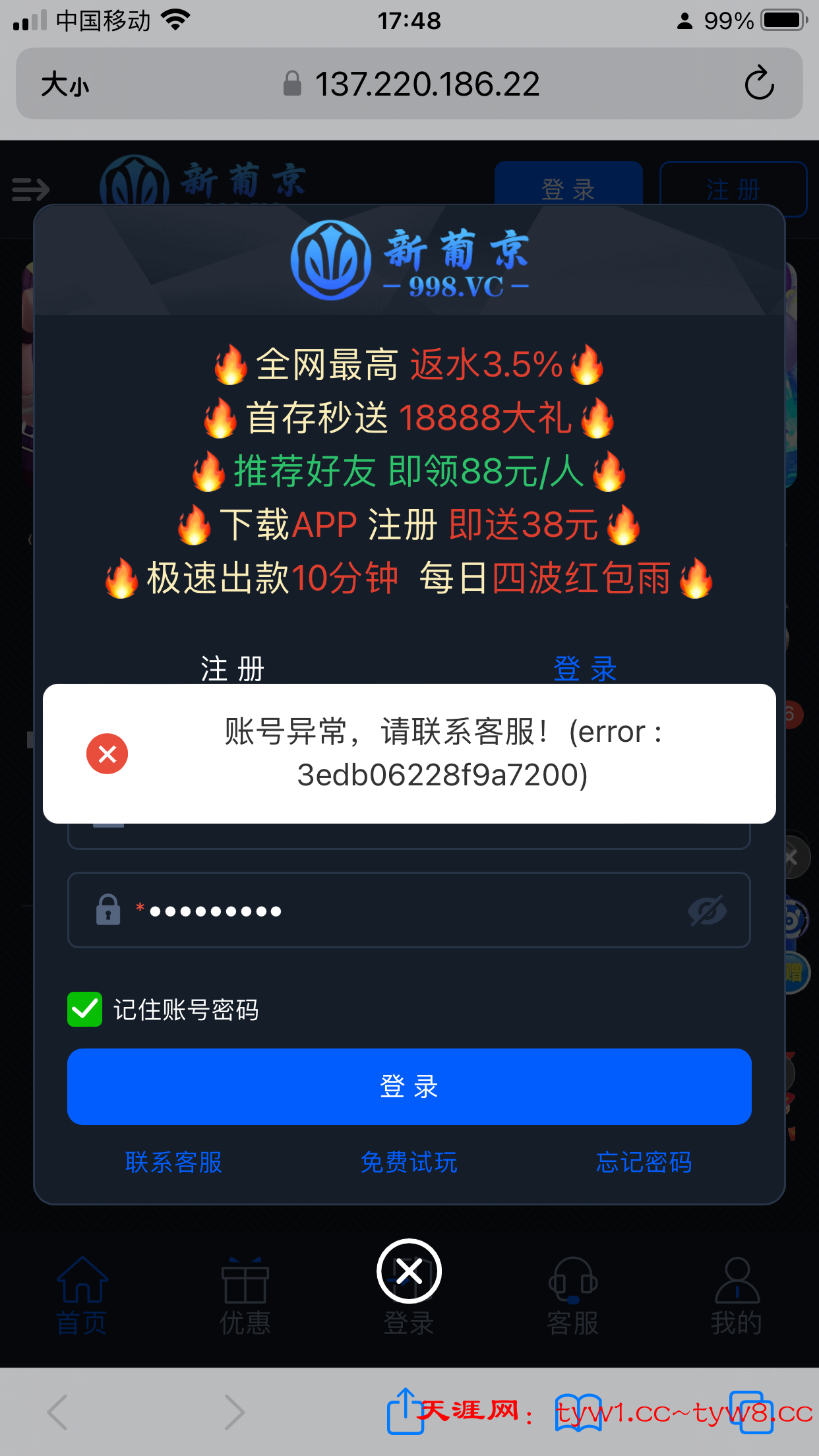Viewport: 819px width, 1456px height.
Task: Open the 大小 page text size menu
Action: pyautogui.click(x=65, y=85)
